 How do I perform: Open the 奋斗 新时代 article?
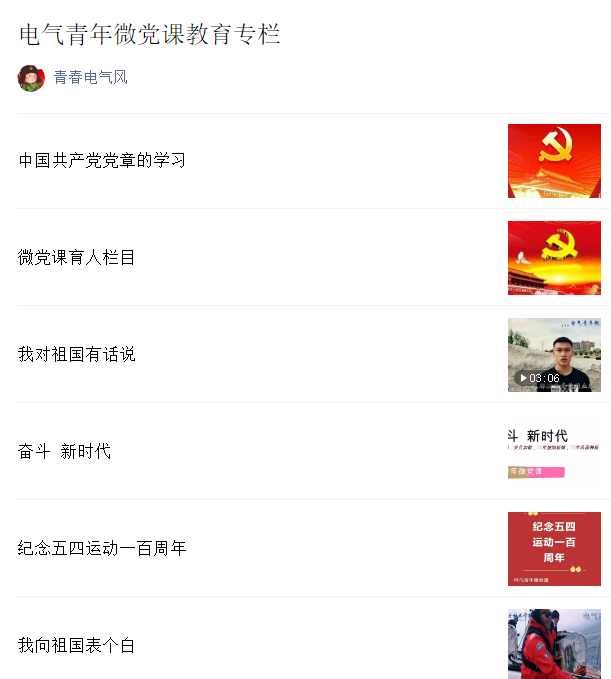(x=65, y=451)
